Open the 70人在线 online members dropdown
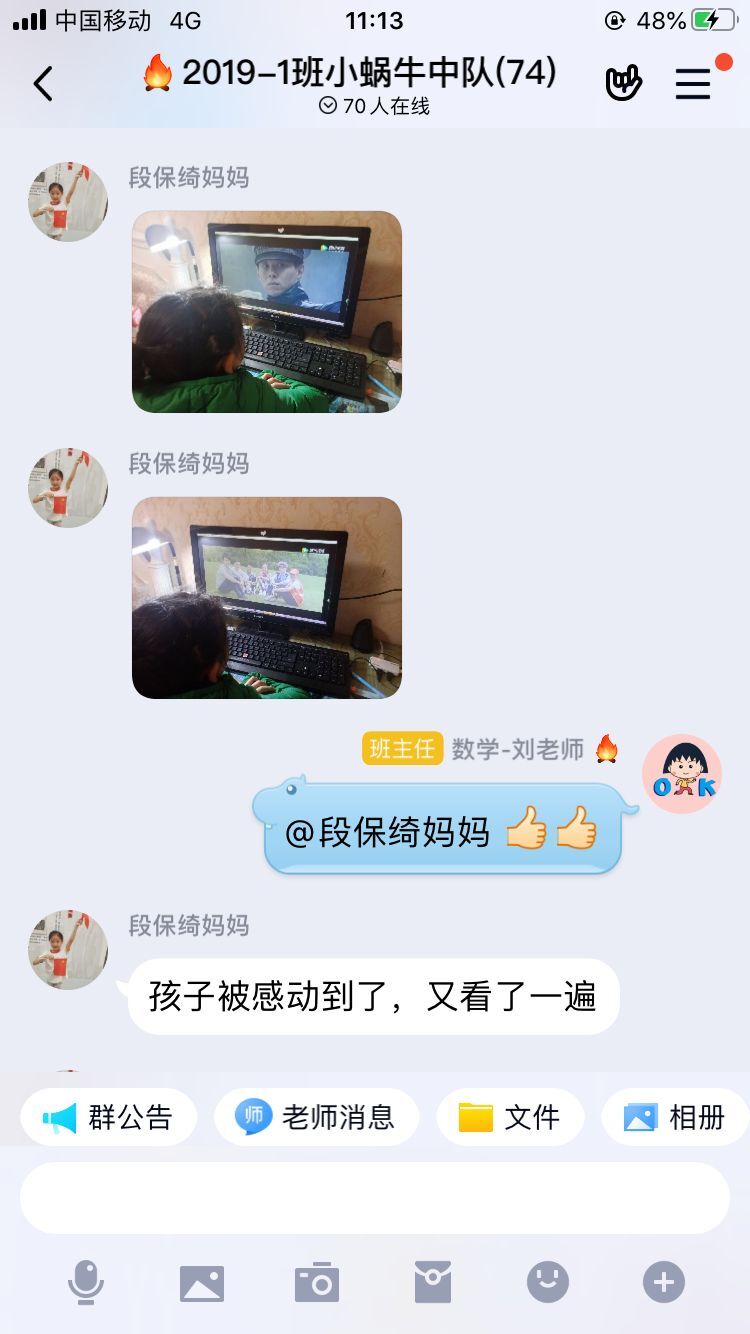Screen dimensions: 750x1334 point(375,106)
